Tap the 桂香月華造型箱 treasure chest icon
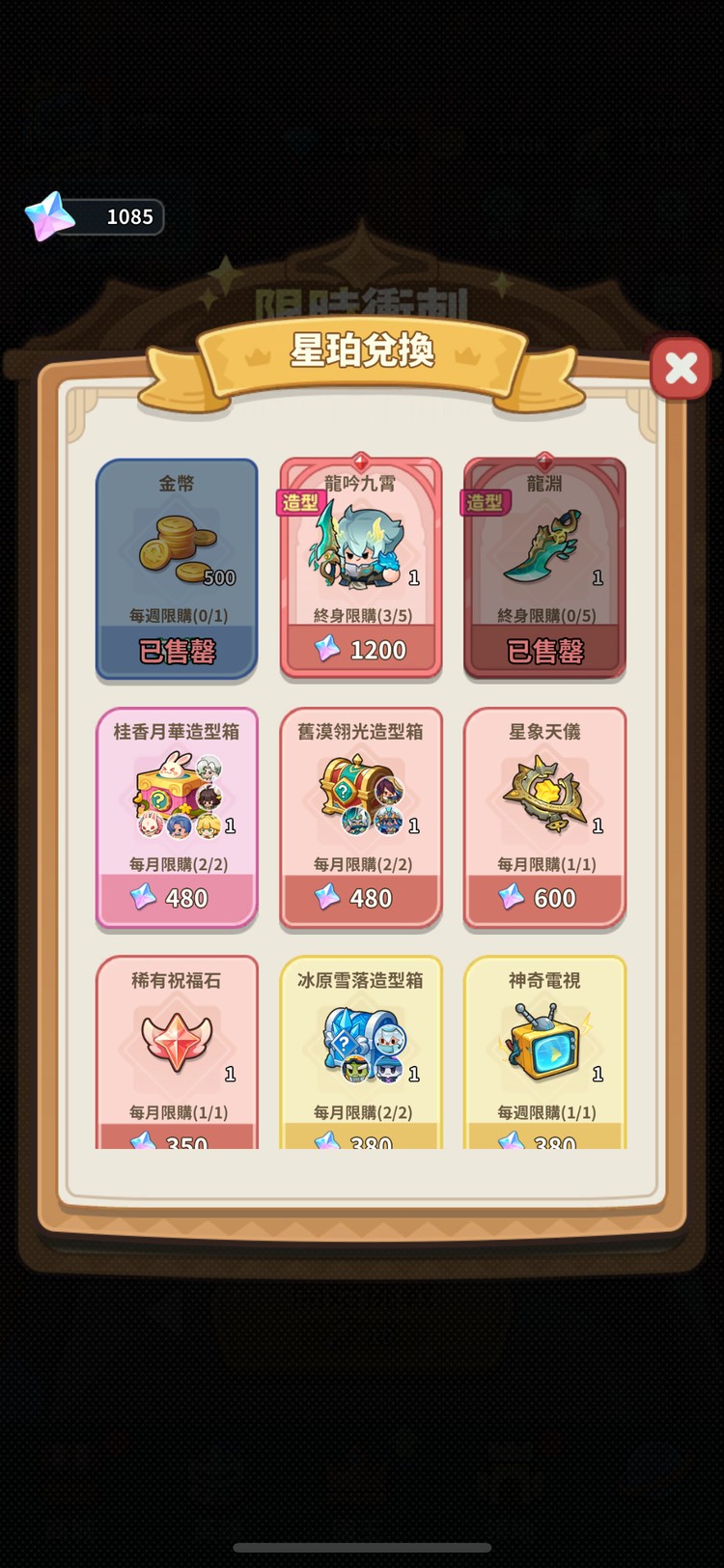Screen dimensions: 724x1568 (x=174, y=794)
